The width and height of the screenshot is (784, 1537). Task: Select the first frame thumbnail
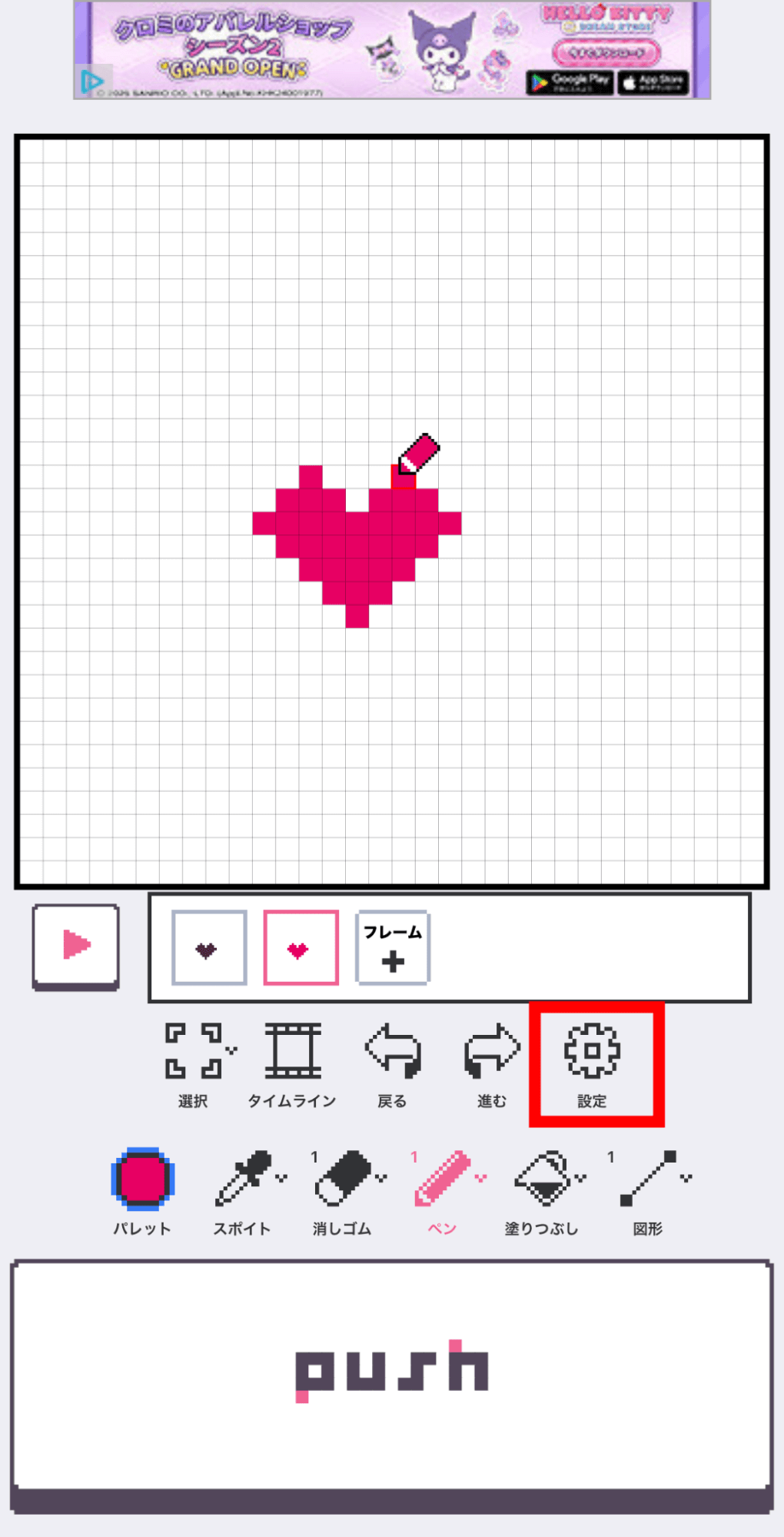pyautogui.click(x=209, y=948)
